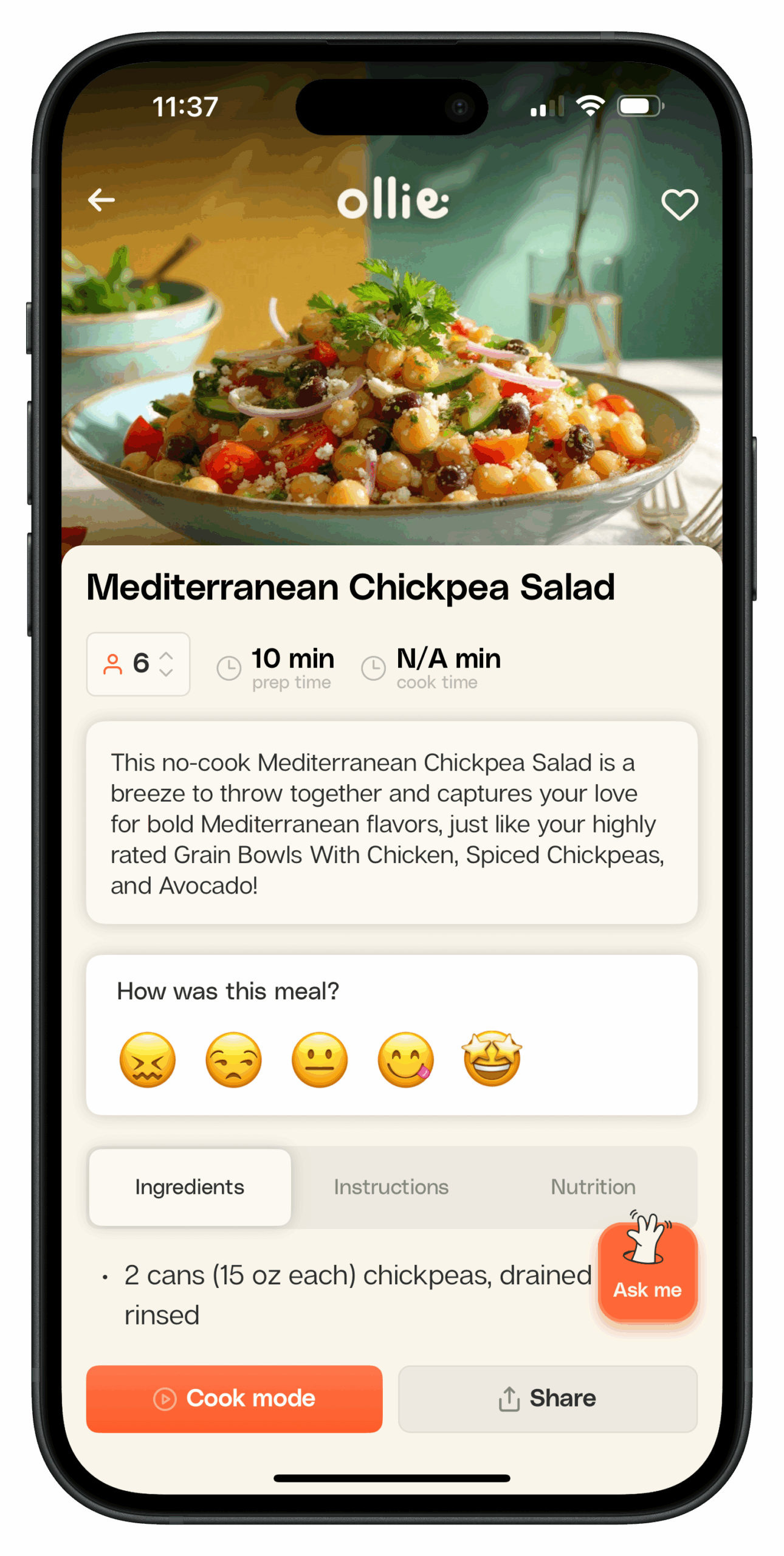Share this recipe
The width and height of the screenshot is (784, 1556).
point(547,1399)
